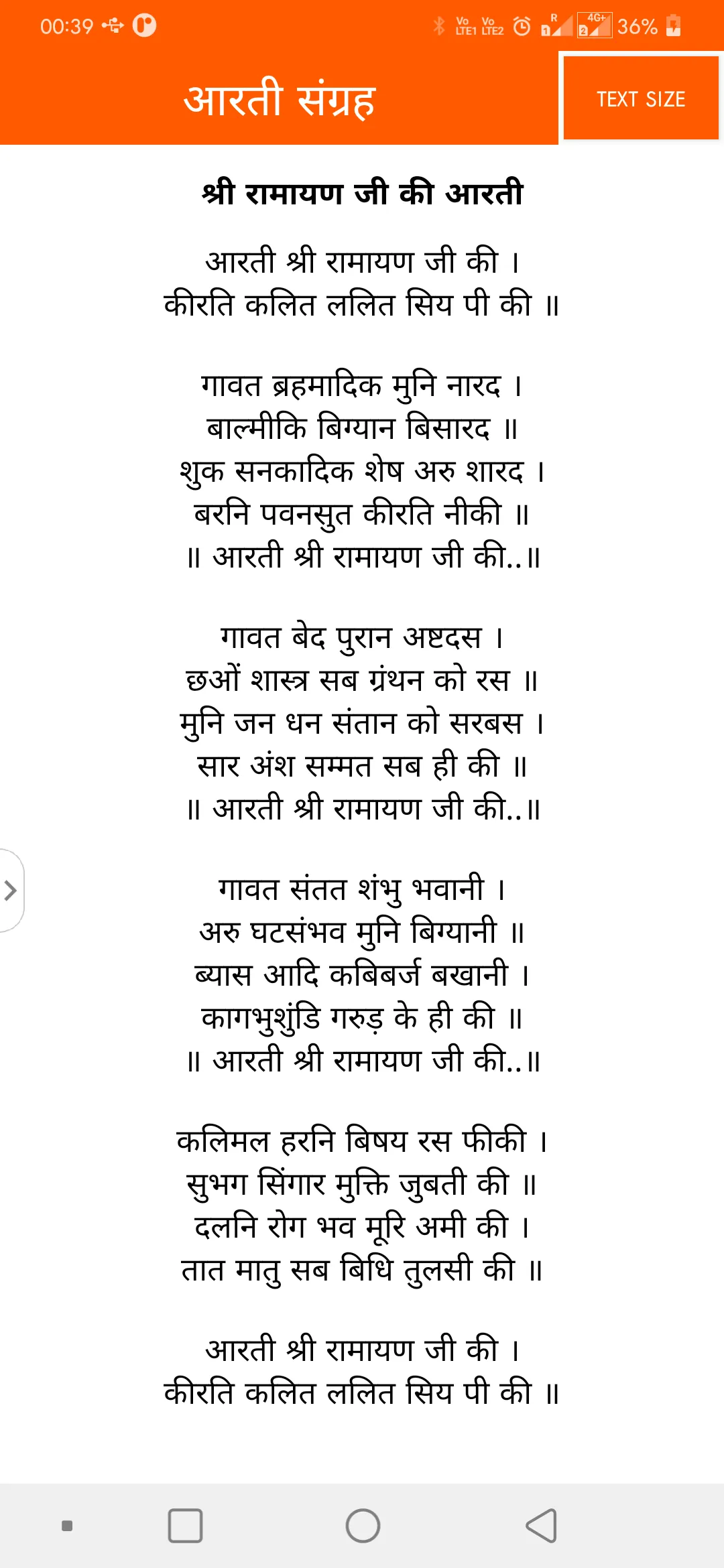Go to the home screen
The width and height of the screenshot is (724, 1568).
[363, 1526]
